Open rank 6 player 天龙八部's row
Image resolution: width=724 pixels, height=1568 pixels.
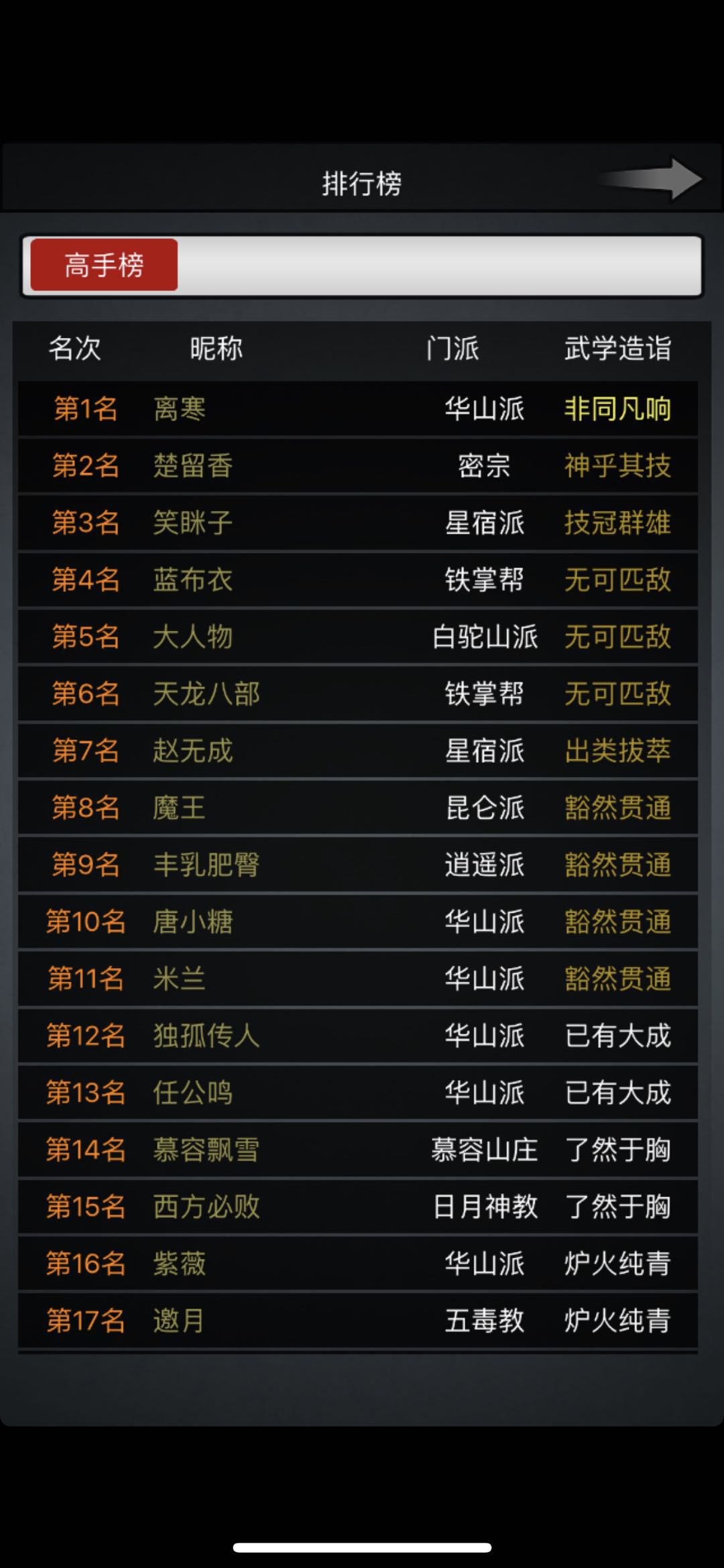click(x=358, y=694)
